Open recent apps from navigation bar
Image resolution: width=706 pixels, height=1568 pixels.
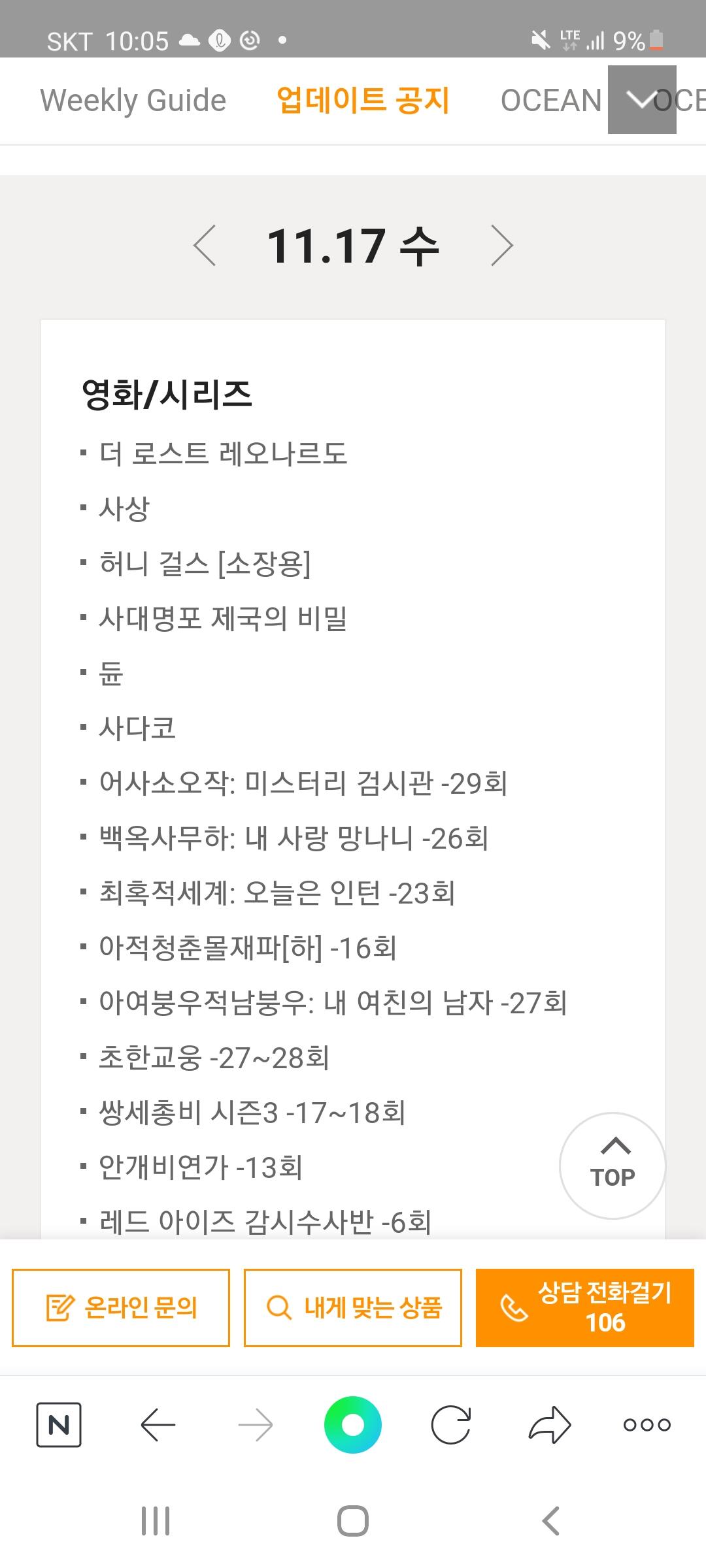tap(156, 1521)
